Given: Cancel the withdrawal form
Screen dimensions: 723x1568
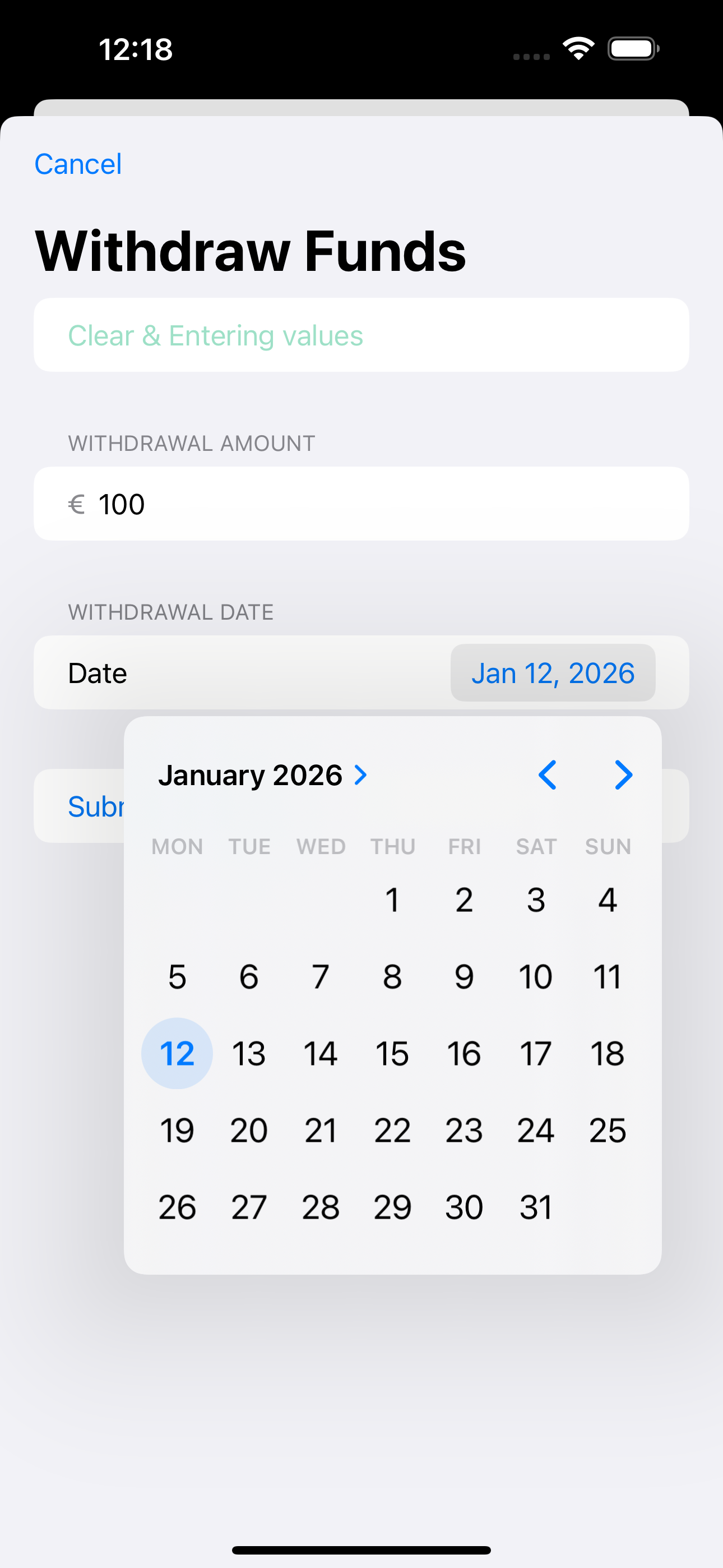Looking at the screenshot, I should (x=78, y=164).
